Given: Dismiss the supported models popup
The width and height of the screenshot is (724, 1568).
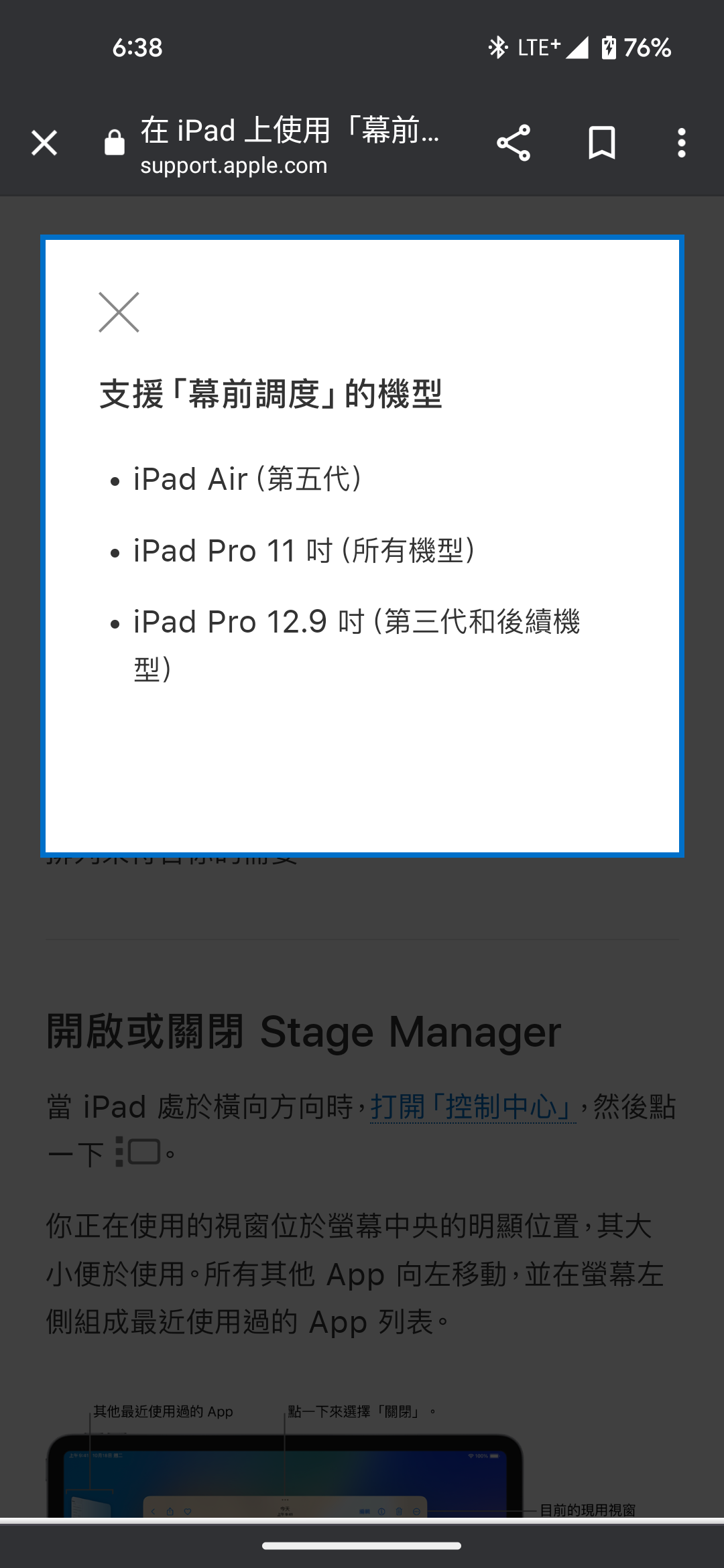Looking at the screenshot, I should coord(119,312).
